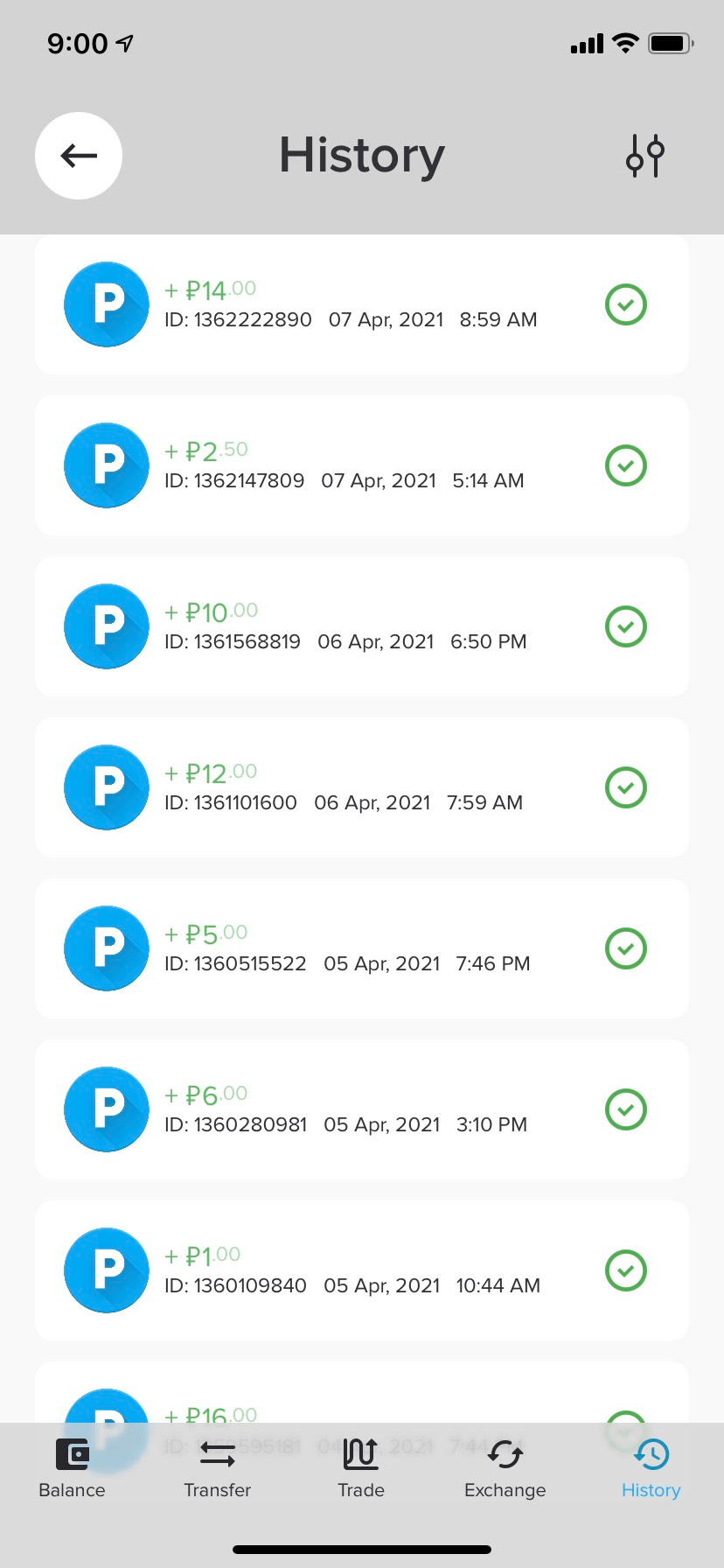View the +₽2.50 transaction details

point(361,465)
